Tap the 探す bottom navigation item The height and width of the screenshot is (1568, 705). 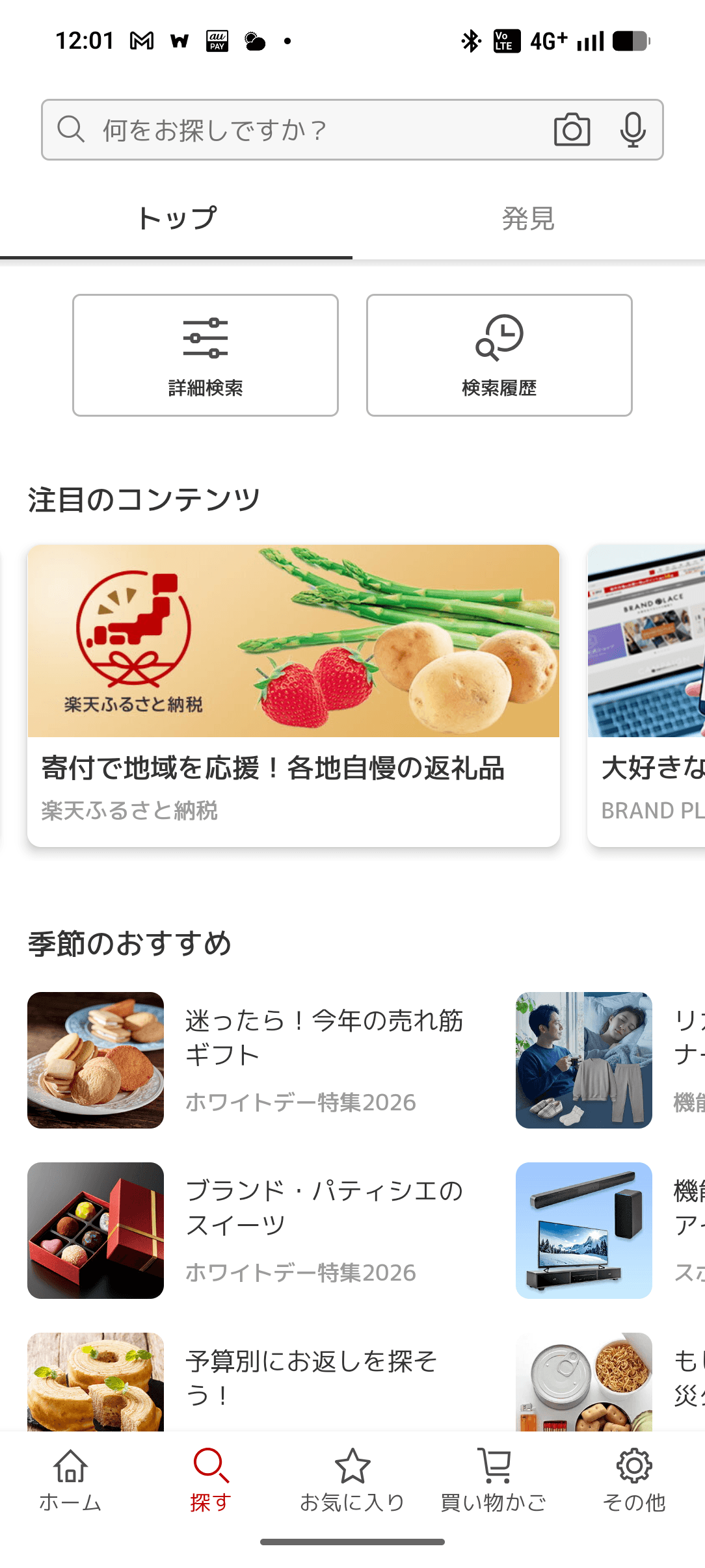point(211,1480)
